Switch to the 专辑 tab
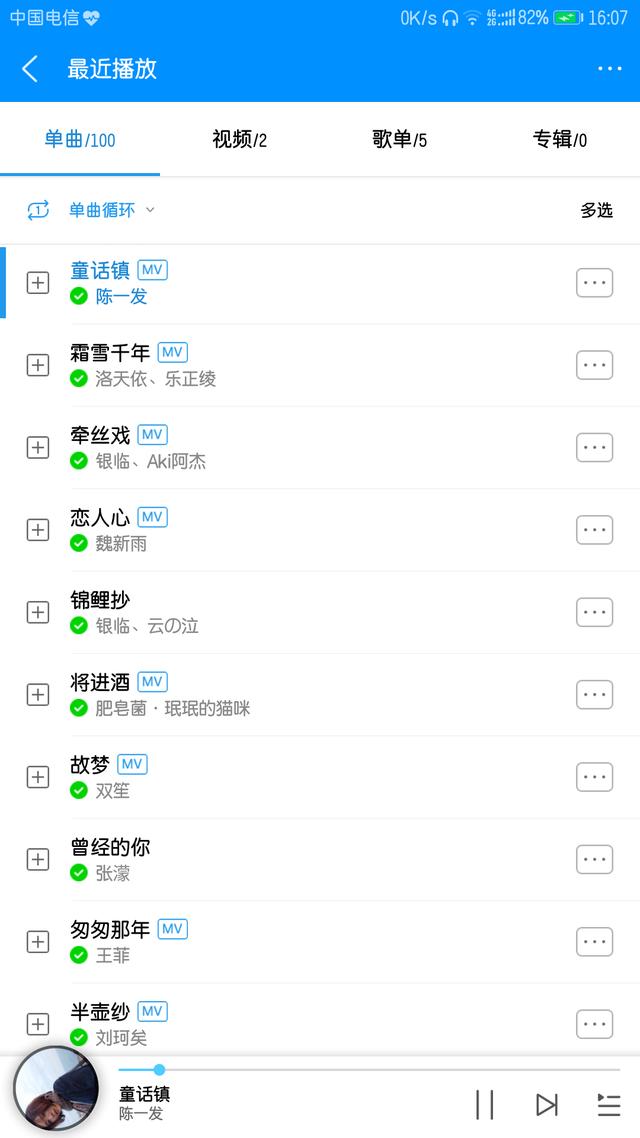The width and height of the screenshot is (640, 1138). click(x=559, y=140)
